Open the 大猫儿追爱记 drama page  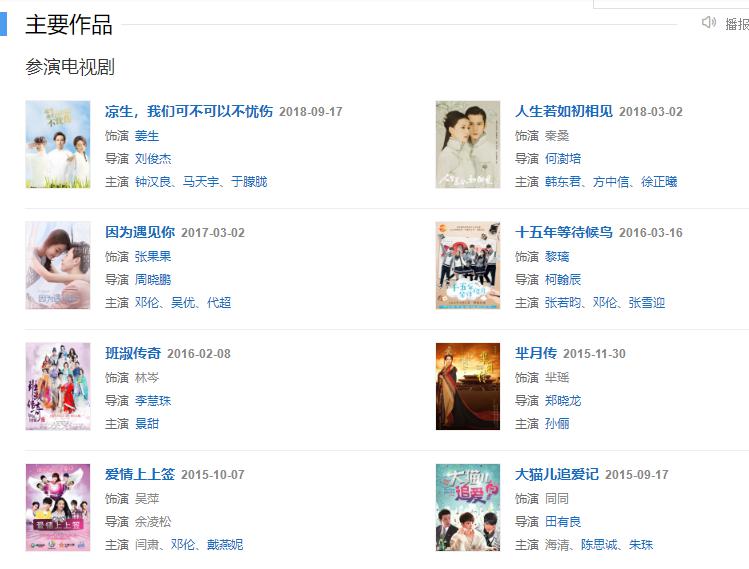coord(556,474)
